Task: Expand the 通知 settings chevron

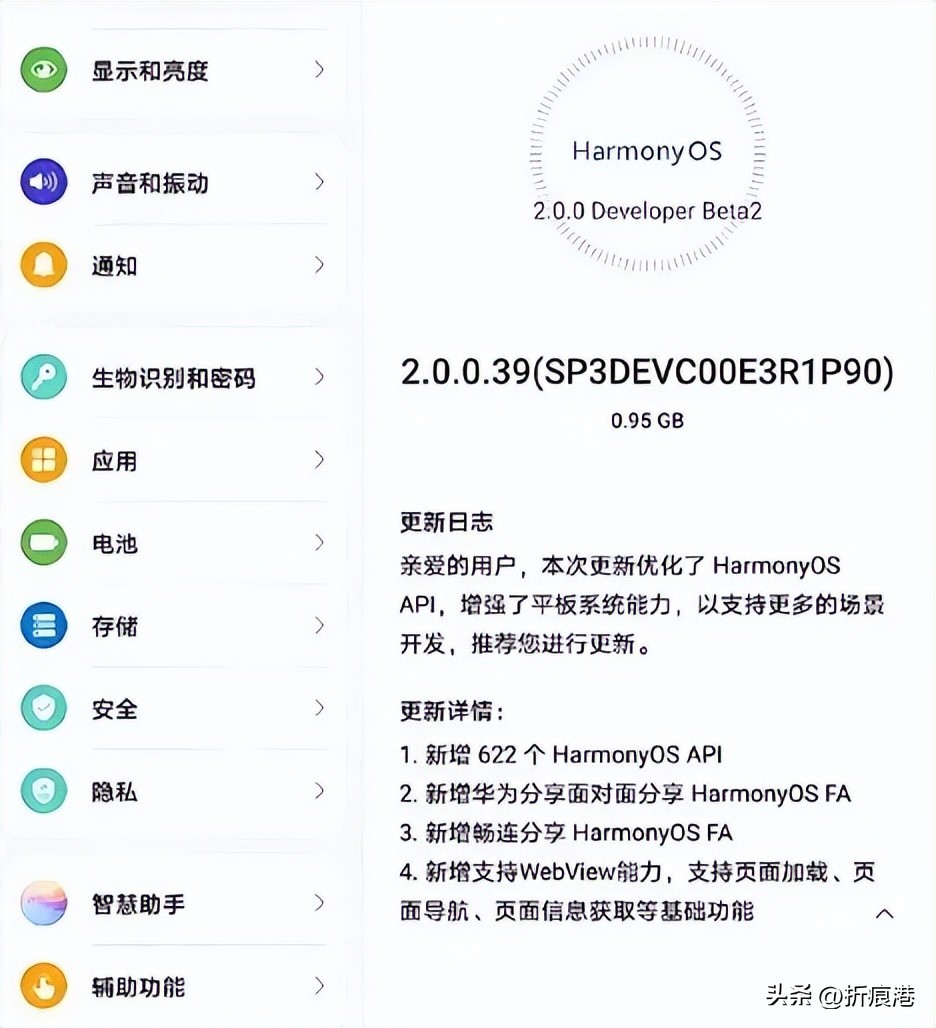Action: 319,265
